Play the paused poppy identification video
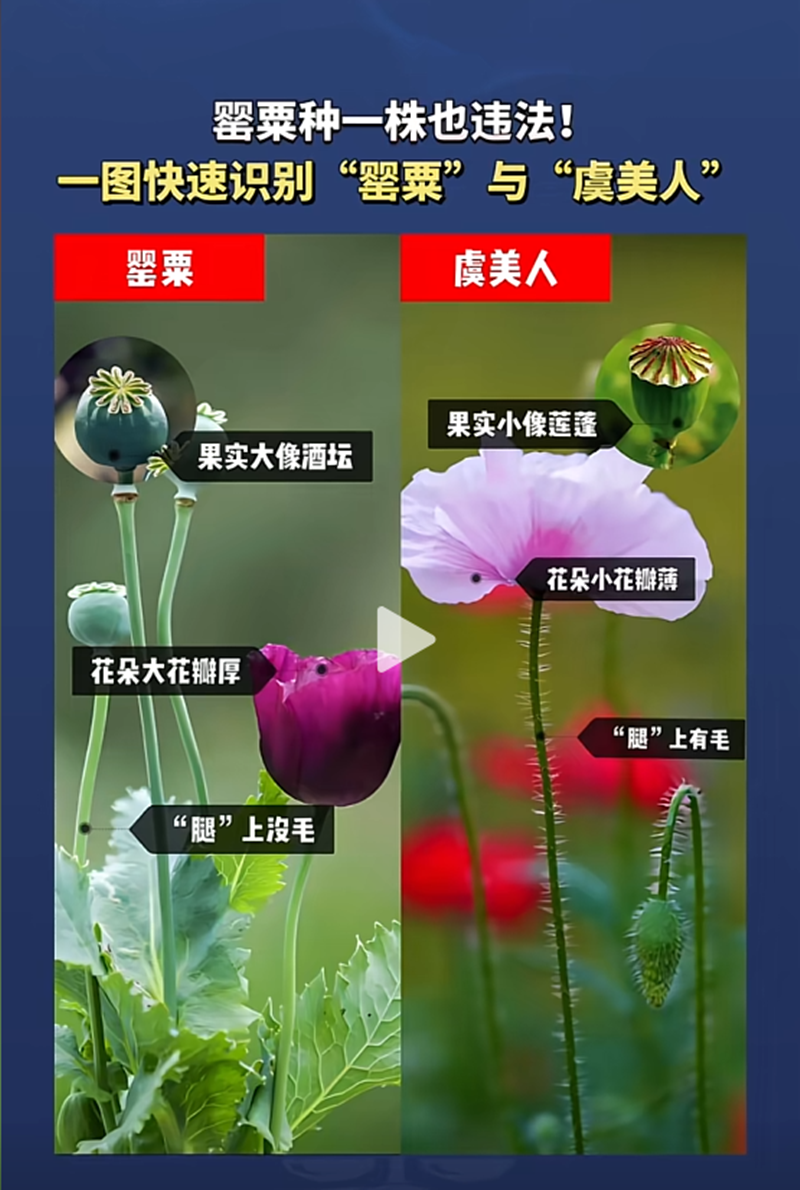The width and height of the screenshot is (800, 1190). [x=403, y=639]
